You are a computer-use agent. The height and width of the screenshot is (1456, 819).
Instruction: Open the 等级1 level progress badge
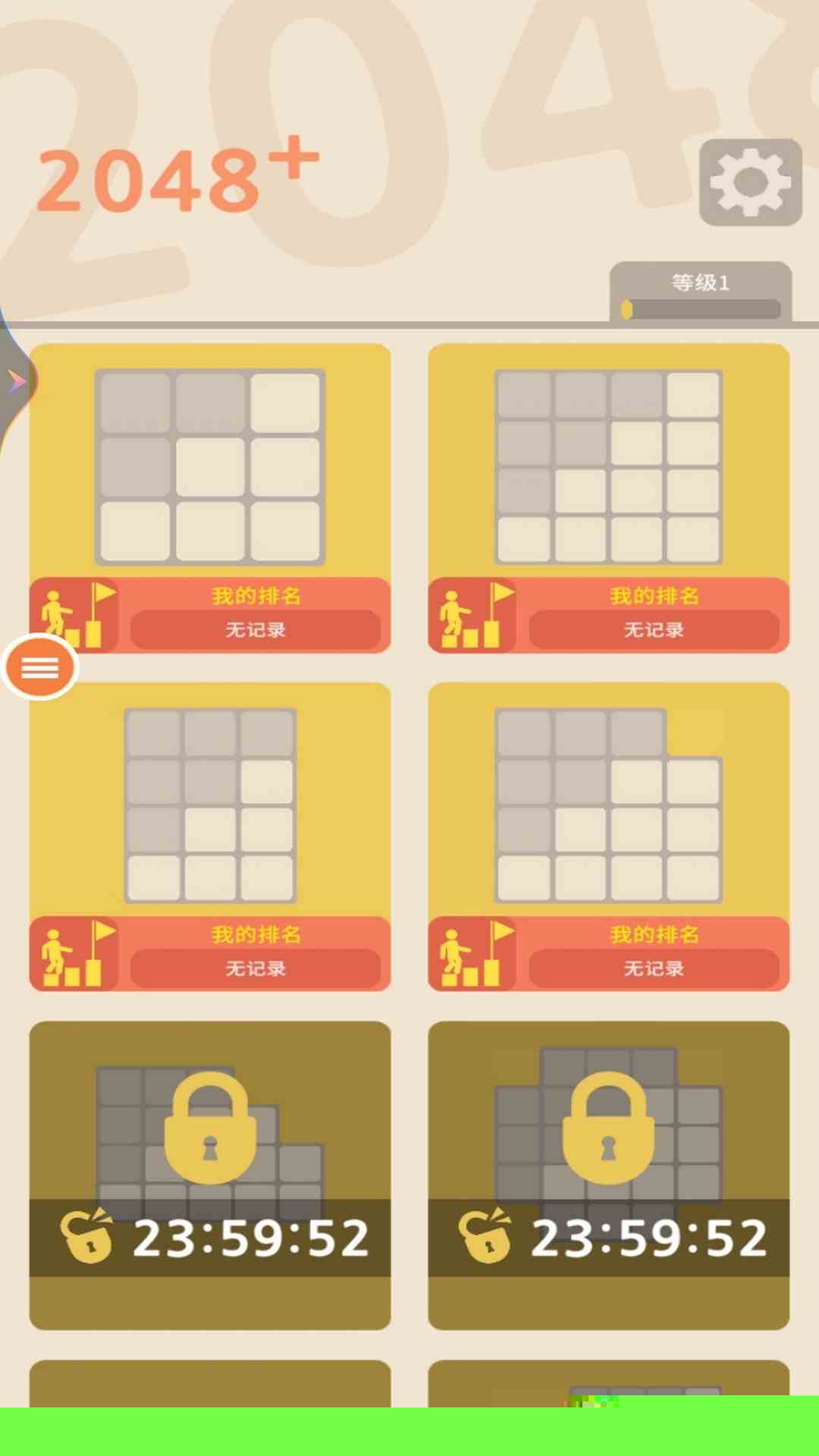(701, 292)
